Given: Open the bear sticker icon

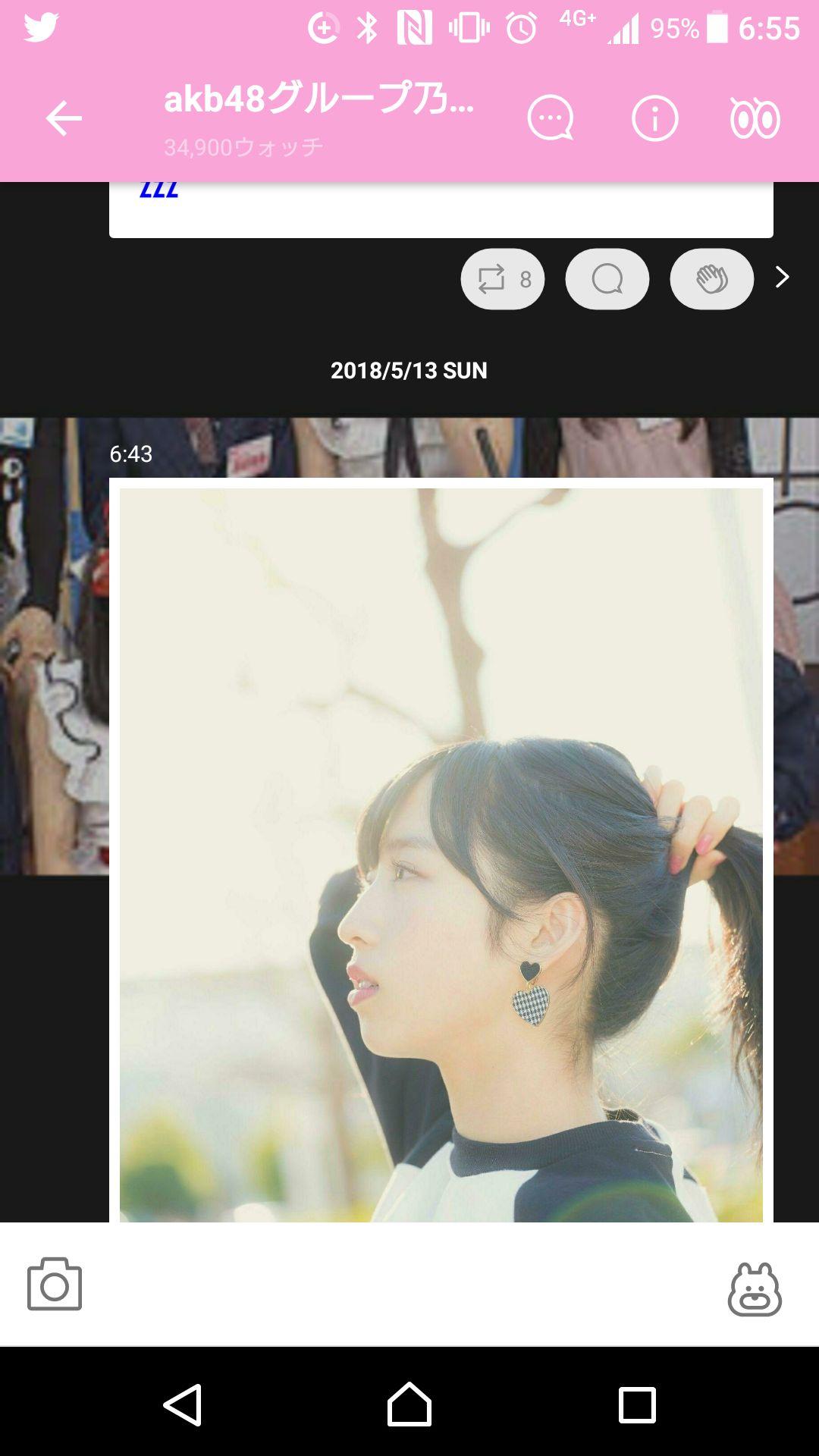Looking at the screenshot, I should [755, 1289].
